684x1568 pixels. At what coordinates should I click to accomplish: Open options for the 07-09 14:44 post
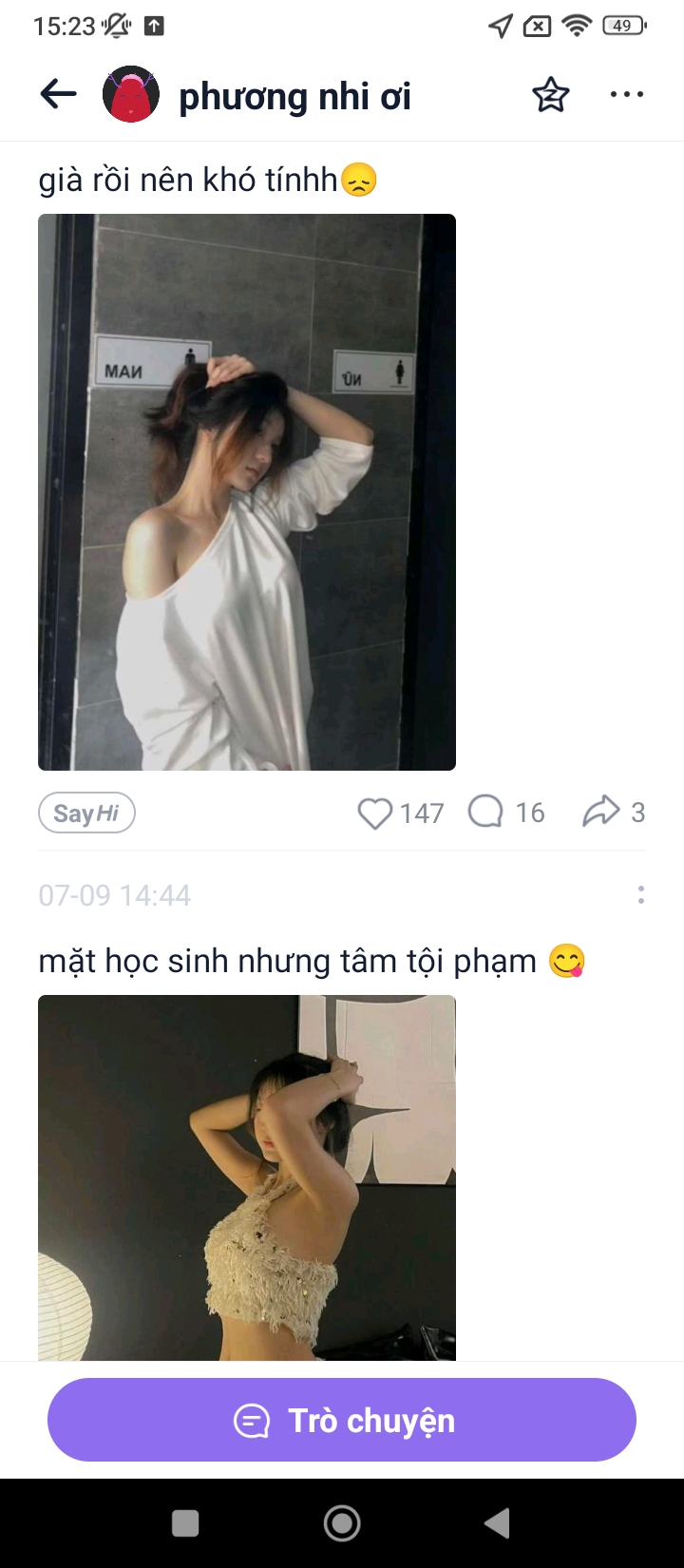click(641, 895)
